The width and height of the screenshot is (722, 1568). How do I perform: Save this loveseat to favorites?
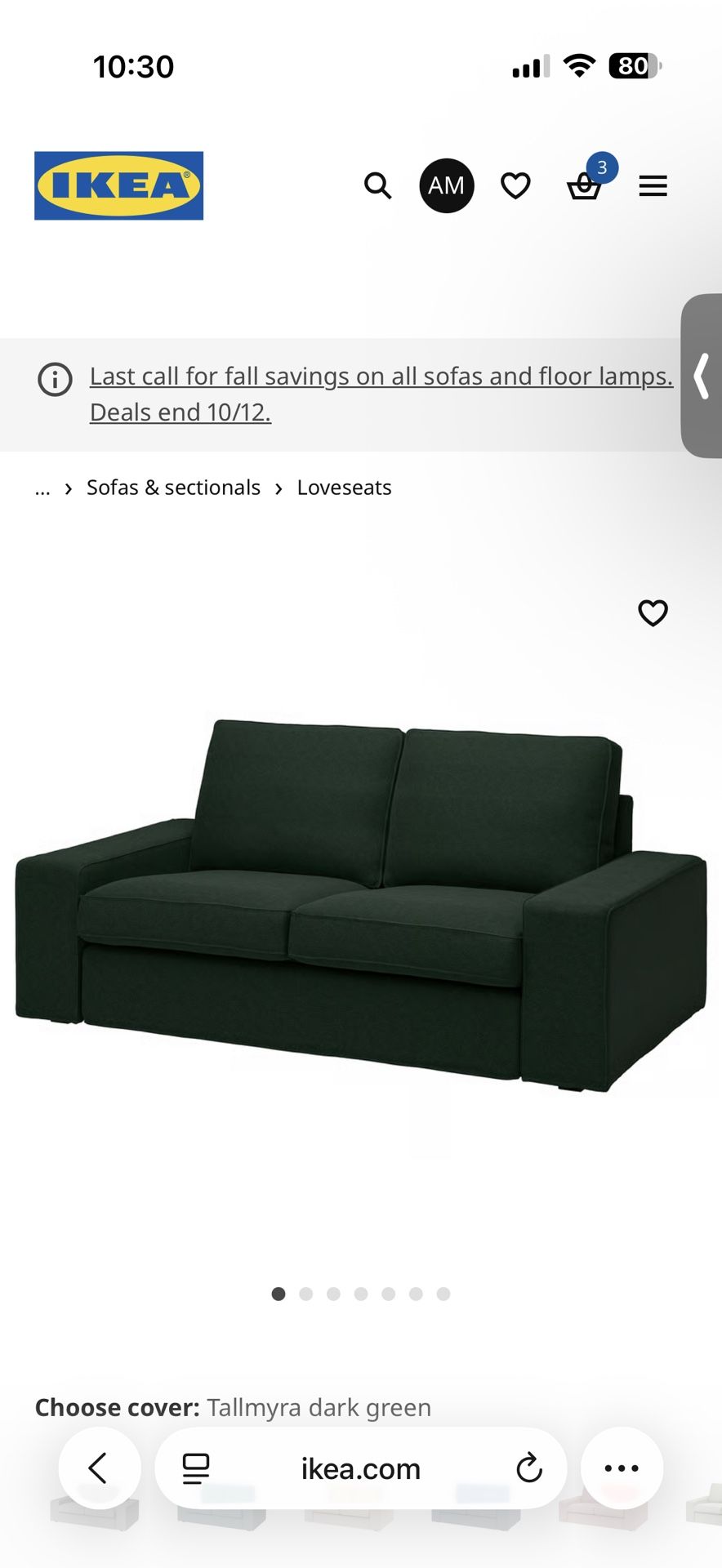[x=653, y=612]
